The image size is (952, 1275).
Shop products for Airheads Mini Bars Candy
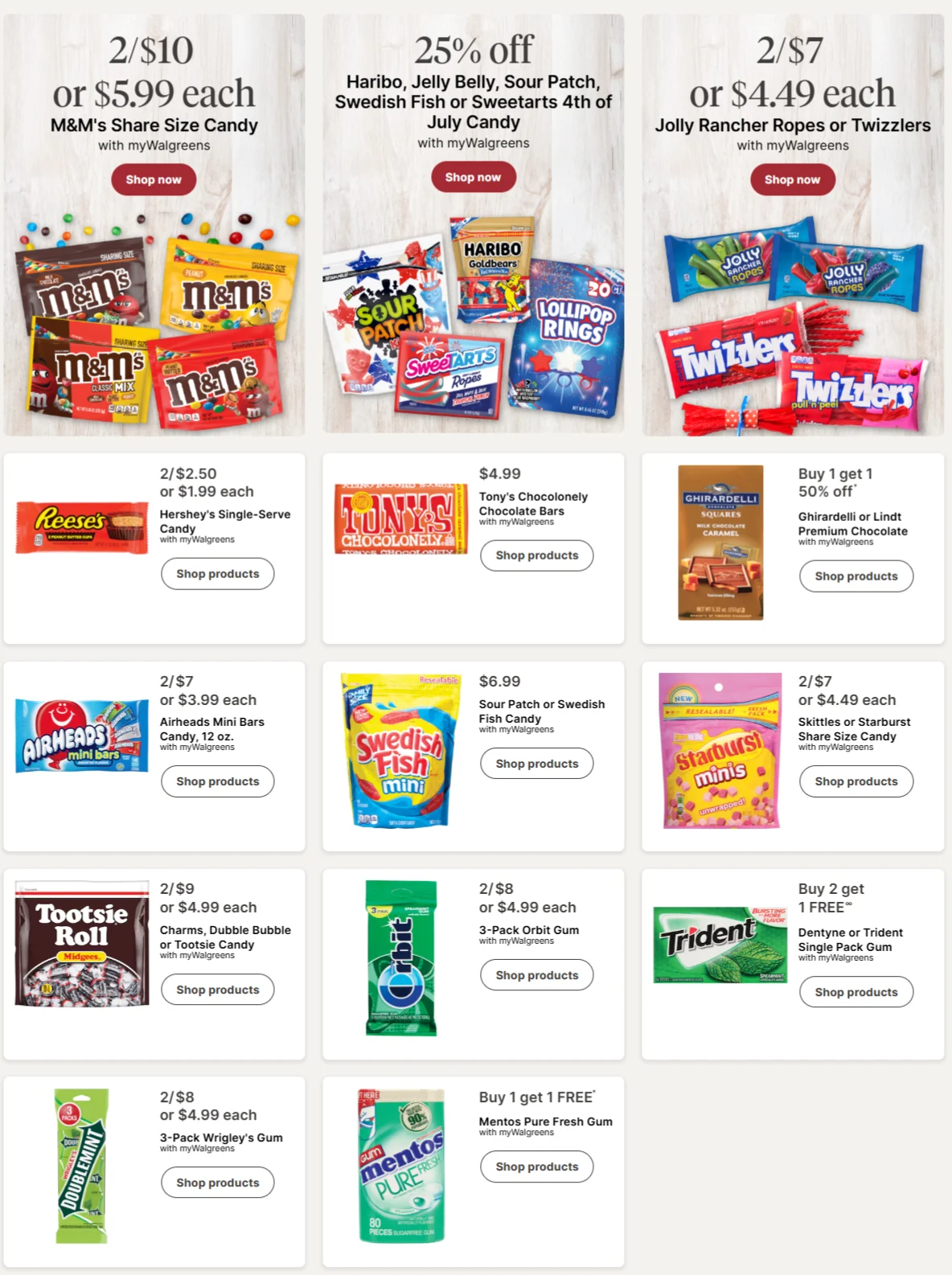217,781
